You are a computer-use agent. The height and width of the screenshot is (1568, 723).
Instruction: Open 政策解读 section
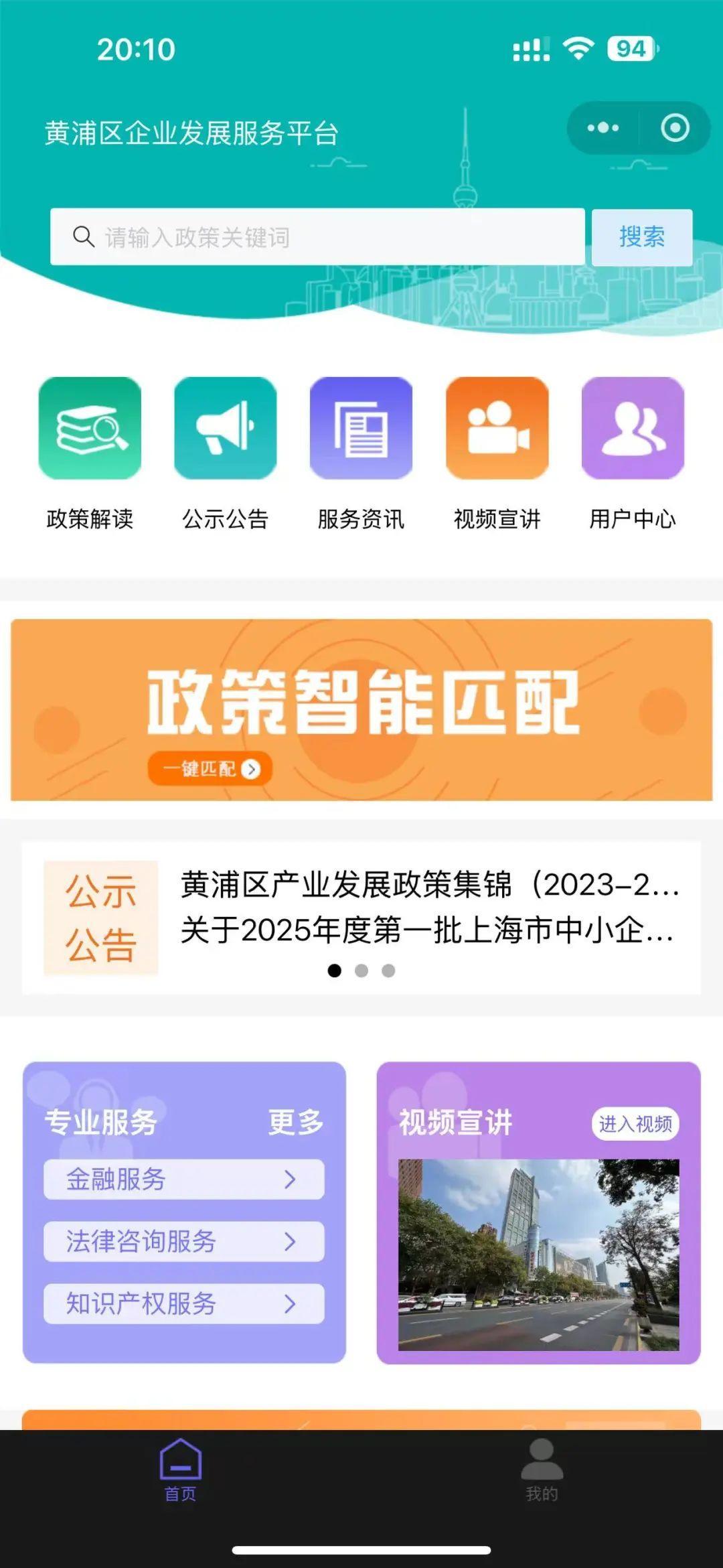[x=90, y=429]
